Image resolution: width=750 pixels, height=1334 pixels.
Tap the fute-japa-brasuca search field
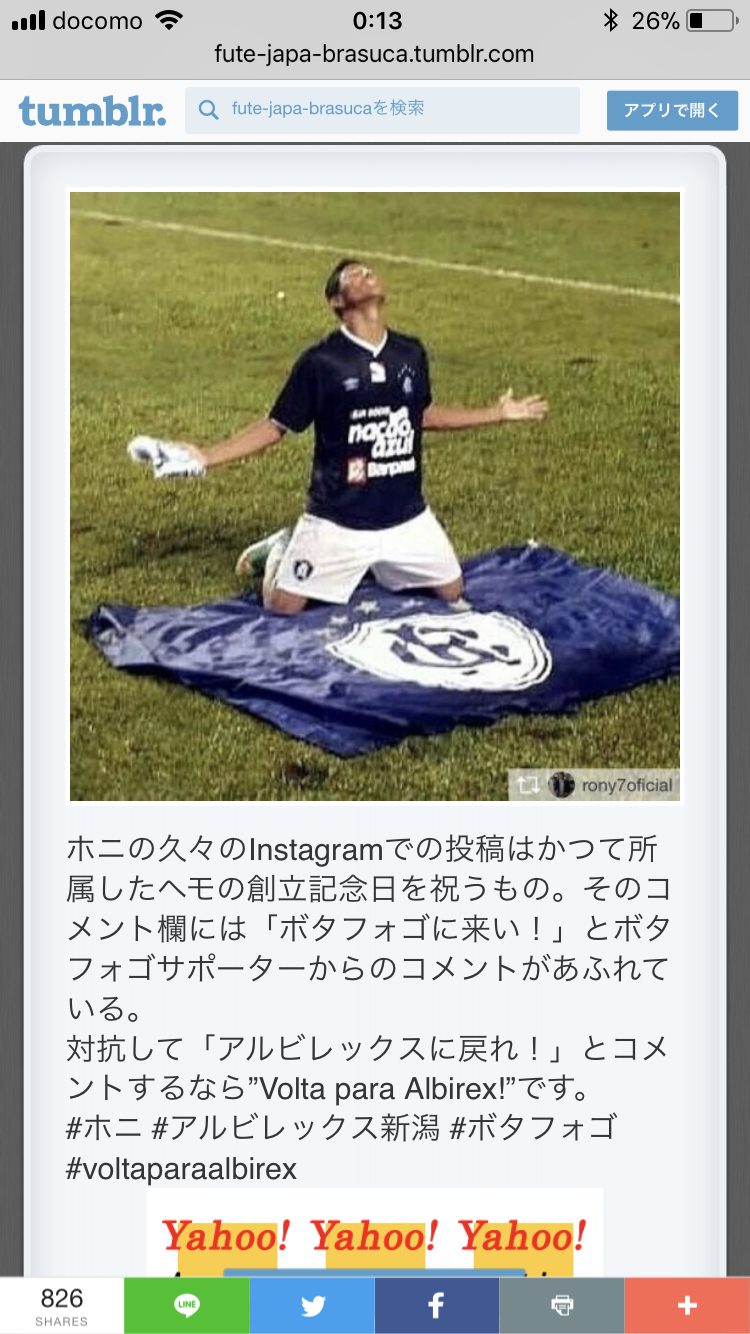382,110
